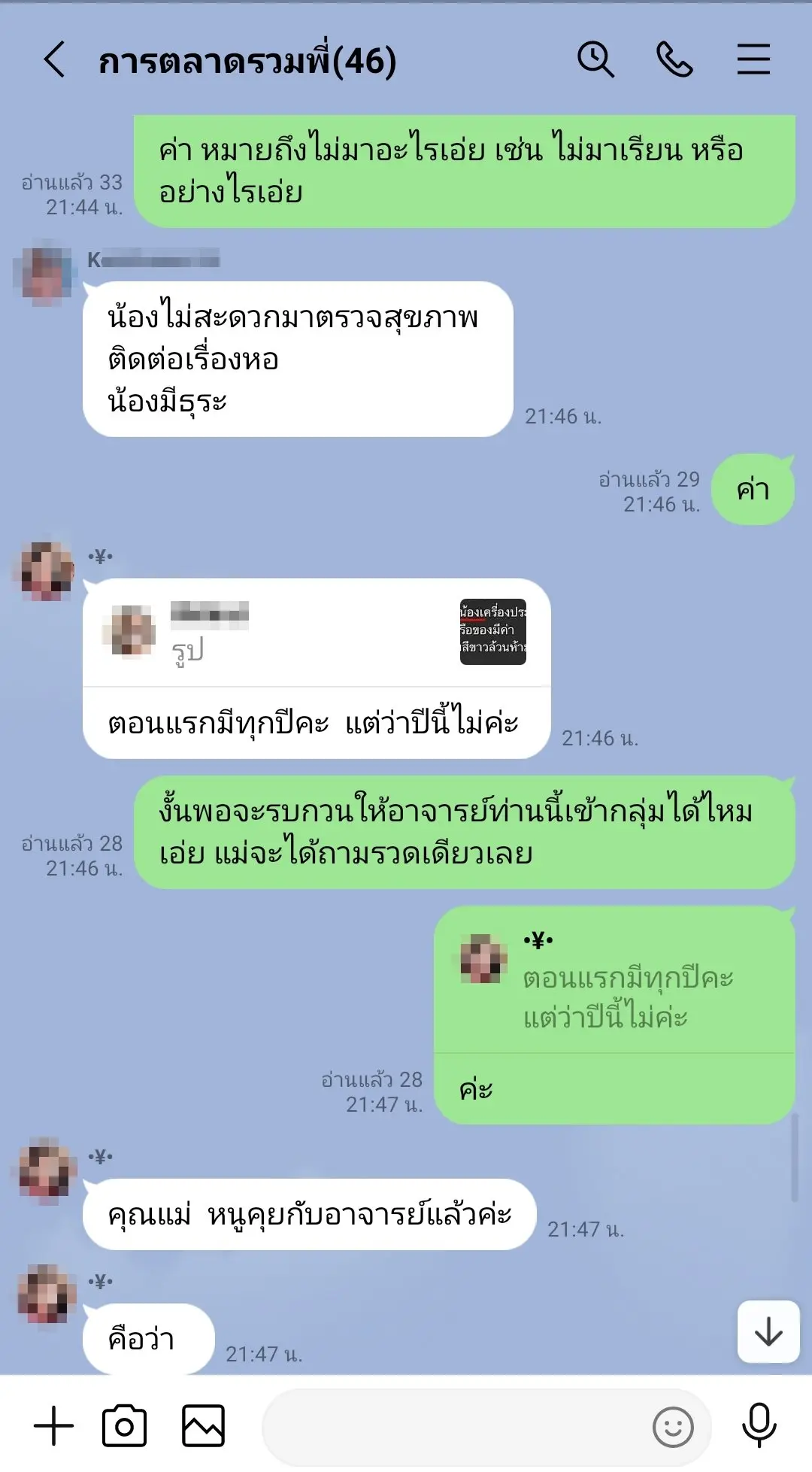Screen dimensions: 812x1472
Task: View profile of sender K above น้องไม่สะดวก
Action: coord(46,274)
